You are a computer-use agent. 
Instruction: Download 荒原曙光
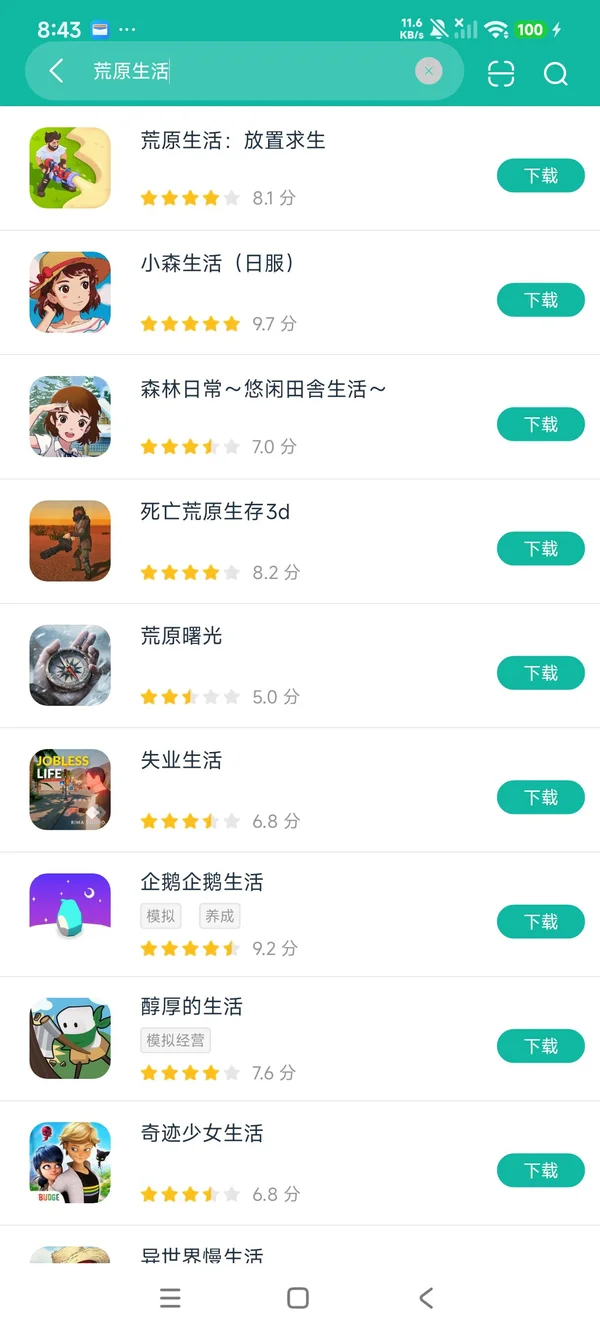tap(540, 673)
